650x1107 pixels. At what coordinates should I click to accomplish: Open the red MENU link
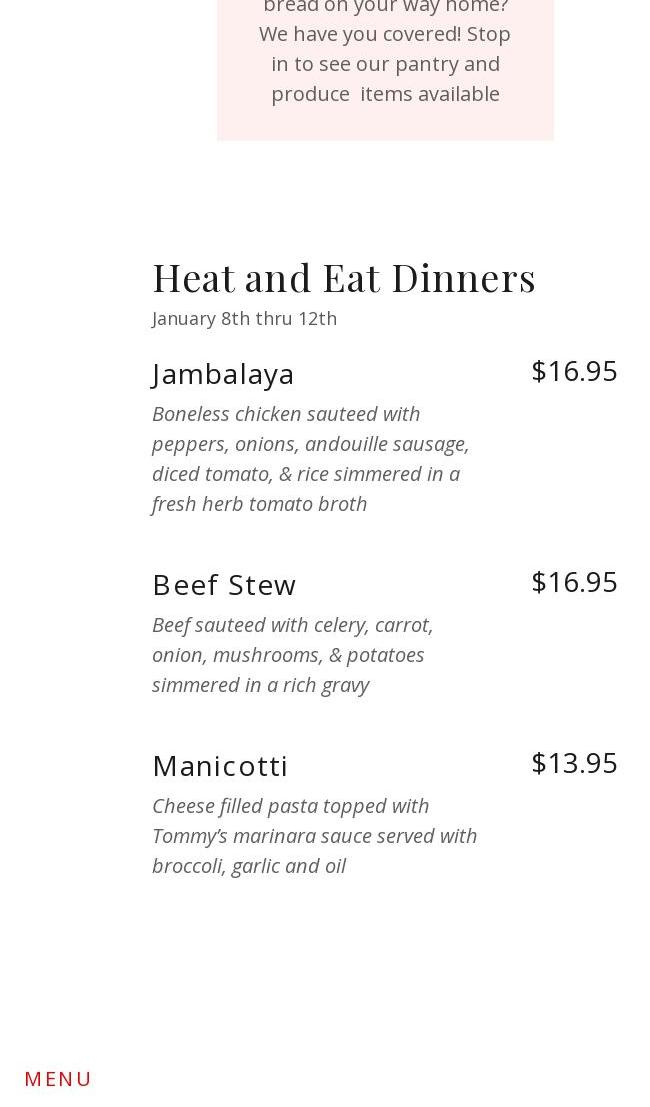coord(58,1079)
